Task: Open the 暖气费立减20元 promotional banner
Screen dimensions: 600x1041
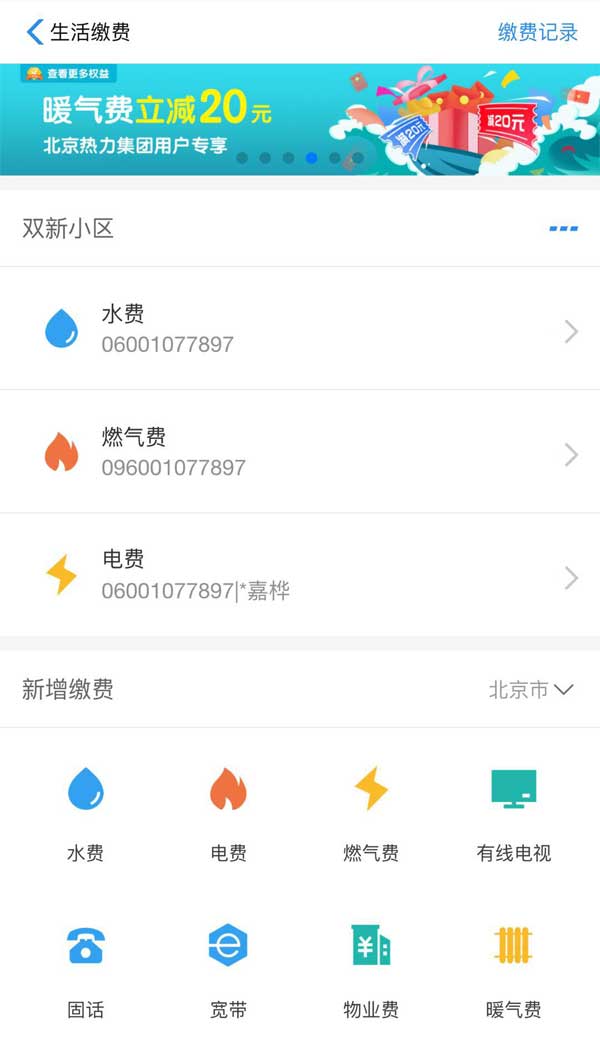Action: point(300,120)
